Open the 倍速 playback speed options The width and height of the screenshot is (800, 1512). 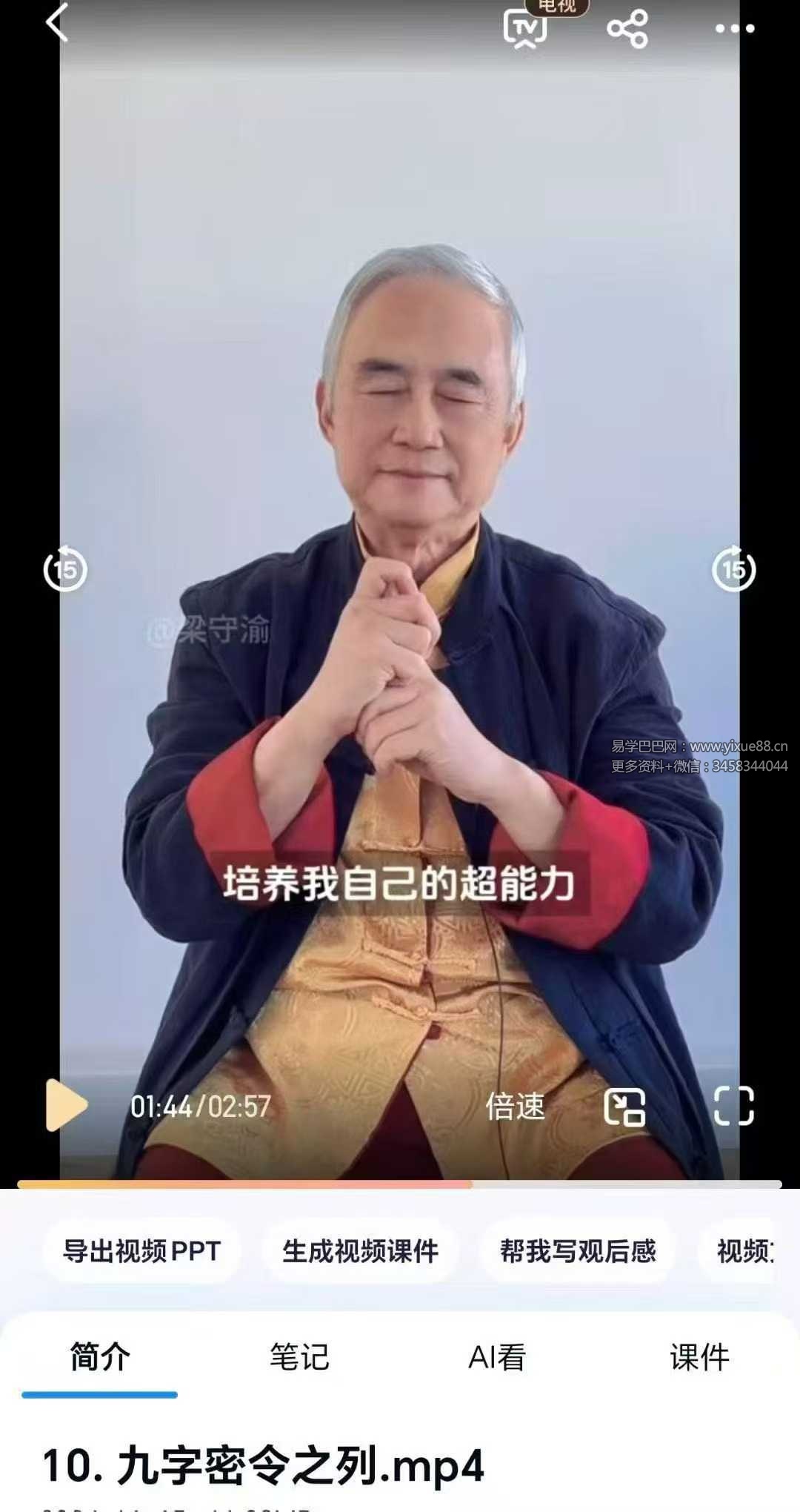click(515, 1107)
